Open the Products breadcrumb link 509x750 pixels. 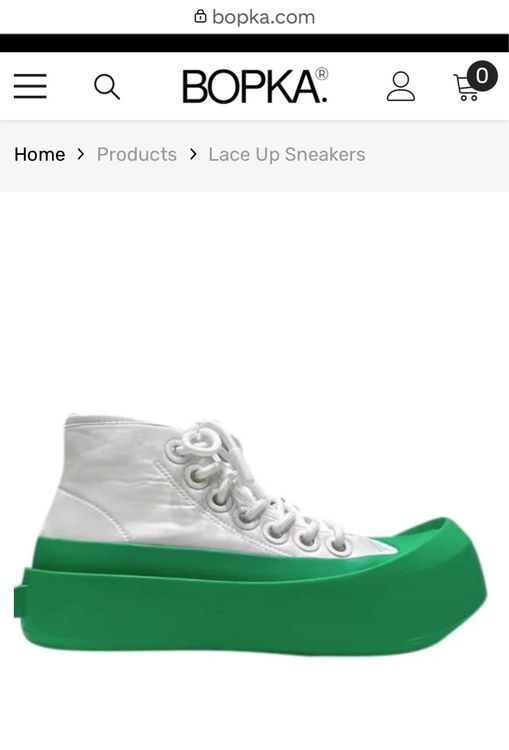coord(137,154)
